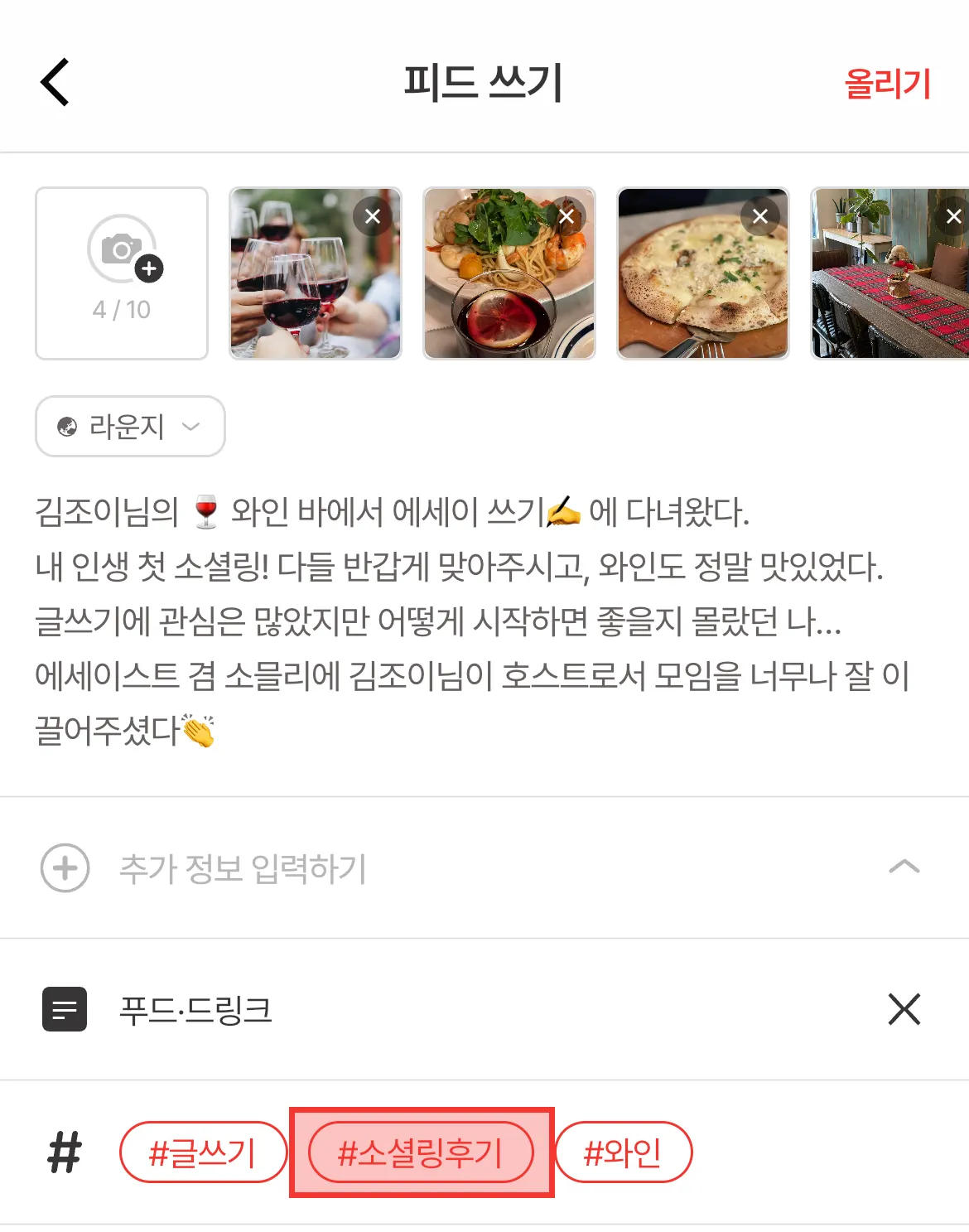969x1232 pixels.
Task: Go back from the feed writing screen
Action: coord(55,83)
